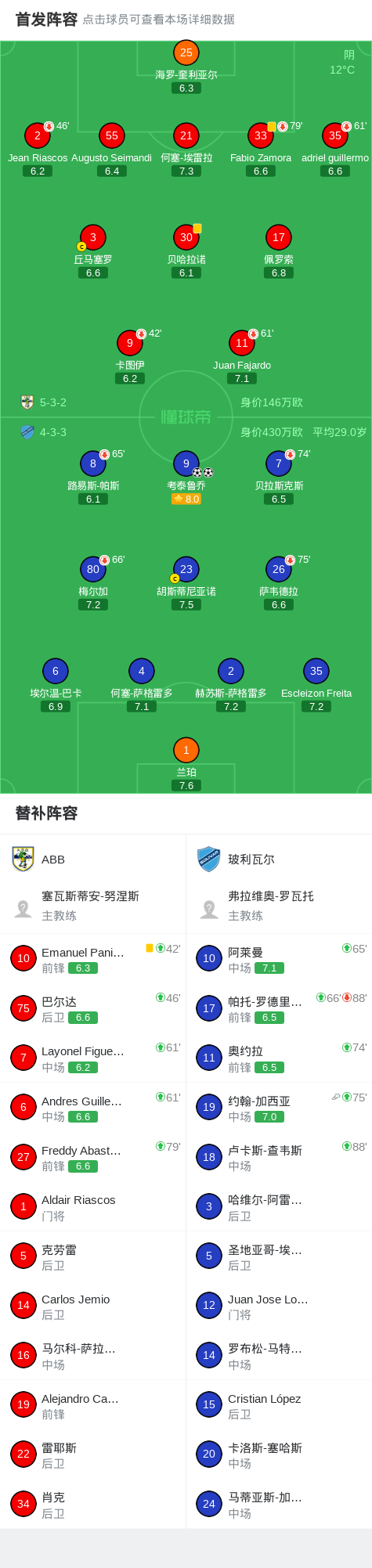Open 玻利瓦尔 coach 弗拉维奥-罗瓦托 profile
Viewport: 372px width, 1568px height.
point(279,906)
